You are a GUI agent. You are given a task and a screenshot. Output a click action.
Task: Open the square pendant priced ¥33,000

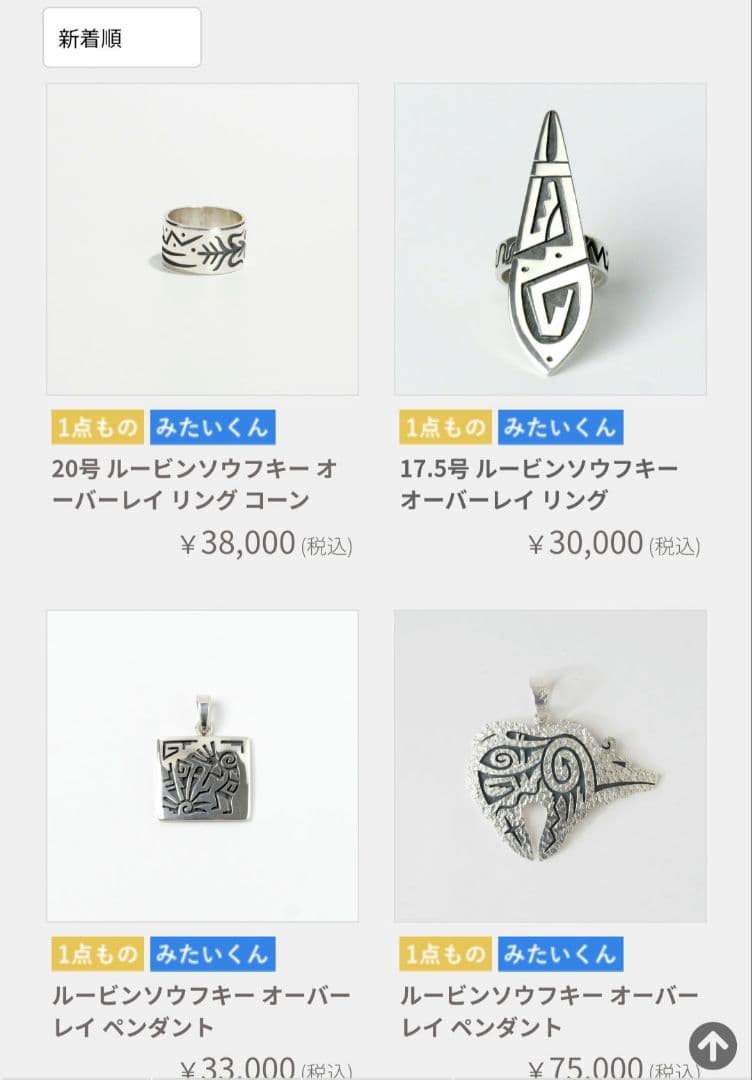coord(202,766)
